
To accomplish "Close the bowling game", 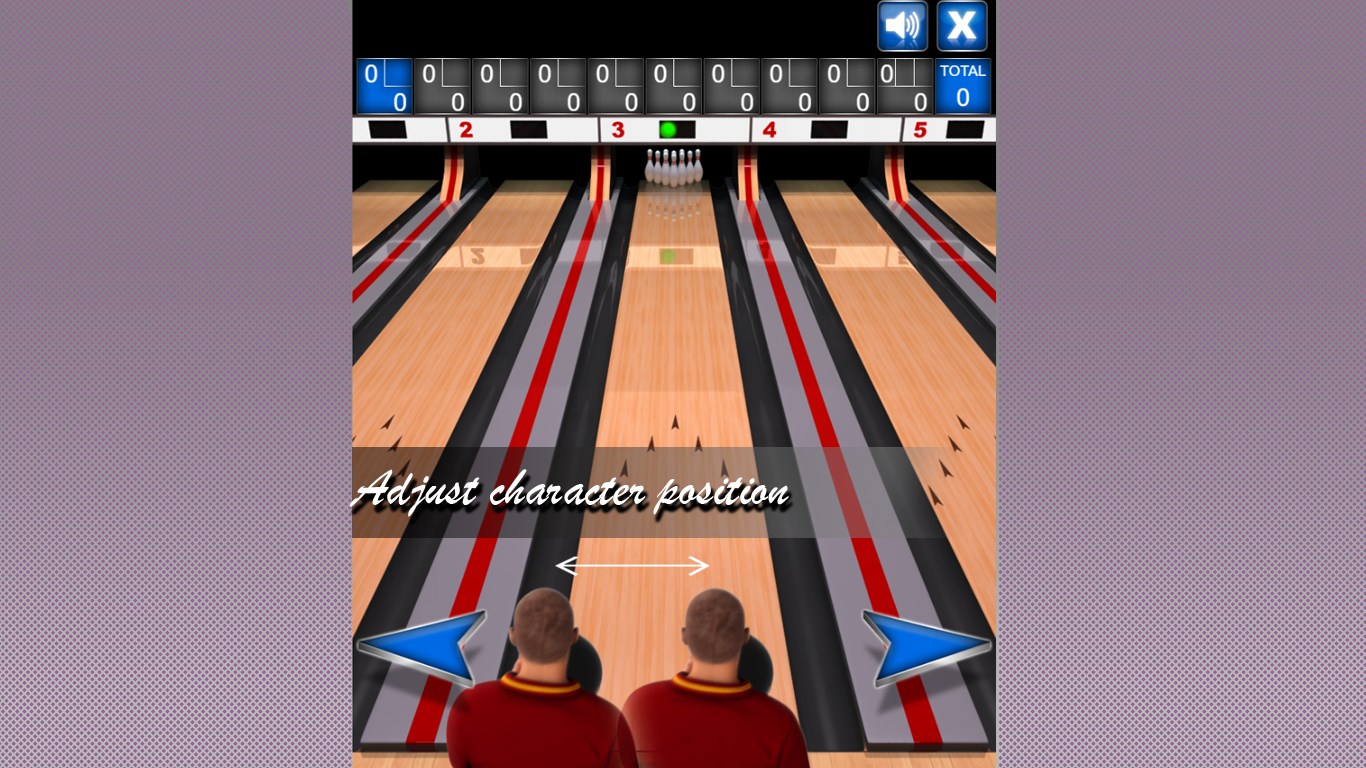I will pos(962,26).
